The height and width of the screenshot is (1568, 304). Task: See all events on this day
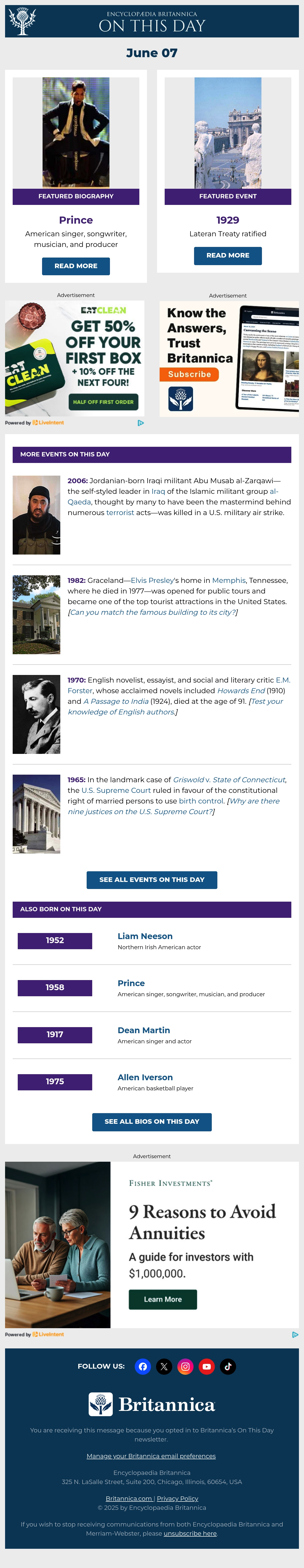click(x=152, y=880)
